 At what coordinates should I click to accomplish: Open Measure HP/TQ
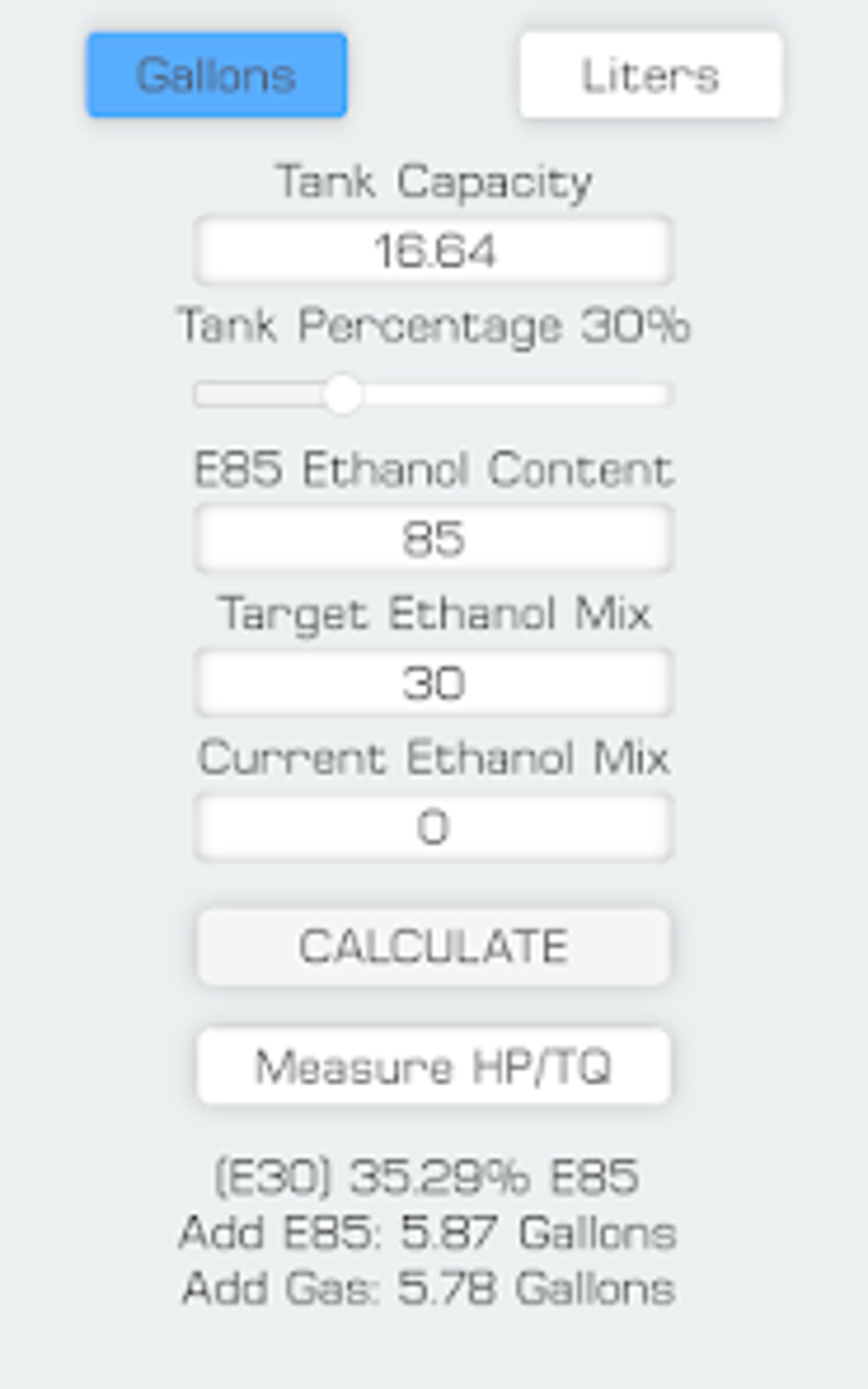tap(434, 1066)
